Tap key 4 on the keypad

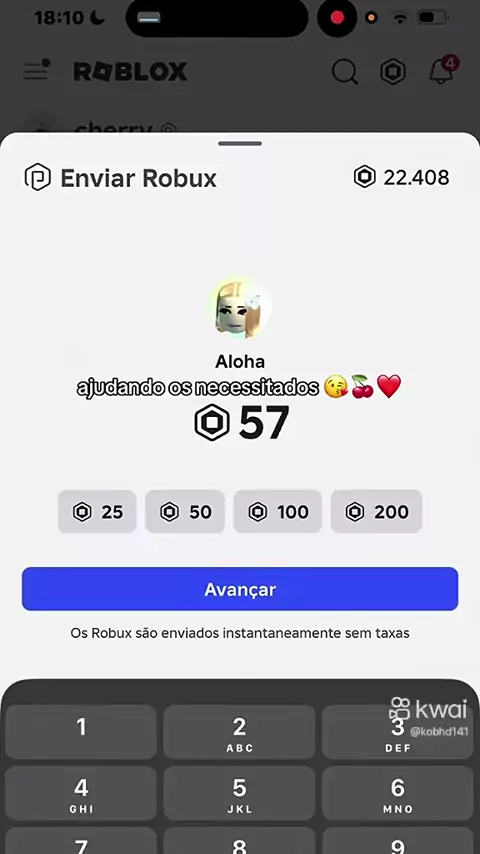pyautogui.click(x=81, y=793)
